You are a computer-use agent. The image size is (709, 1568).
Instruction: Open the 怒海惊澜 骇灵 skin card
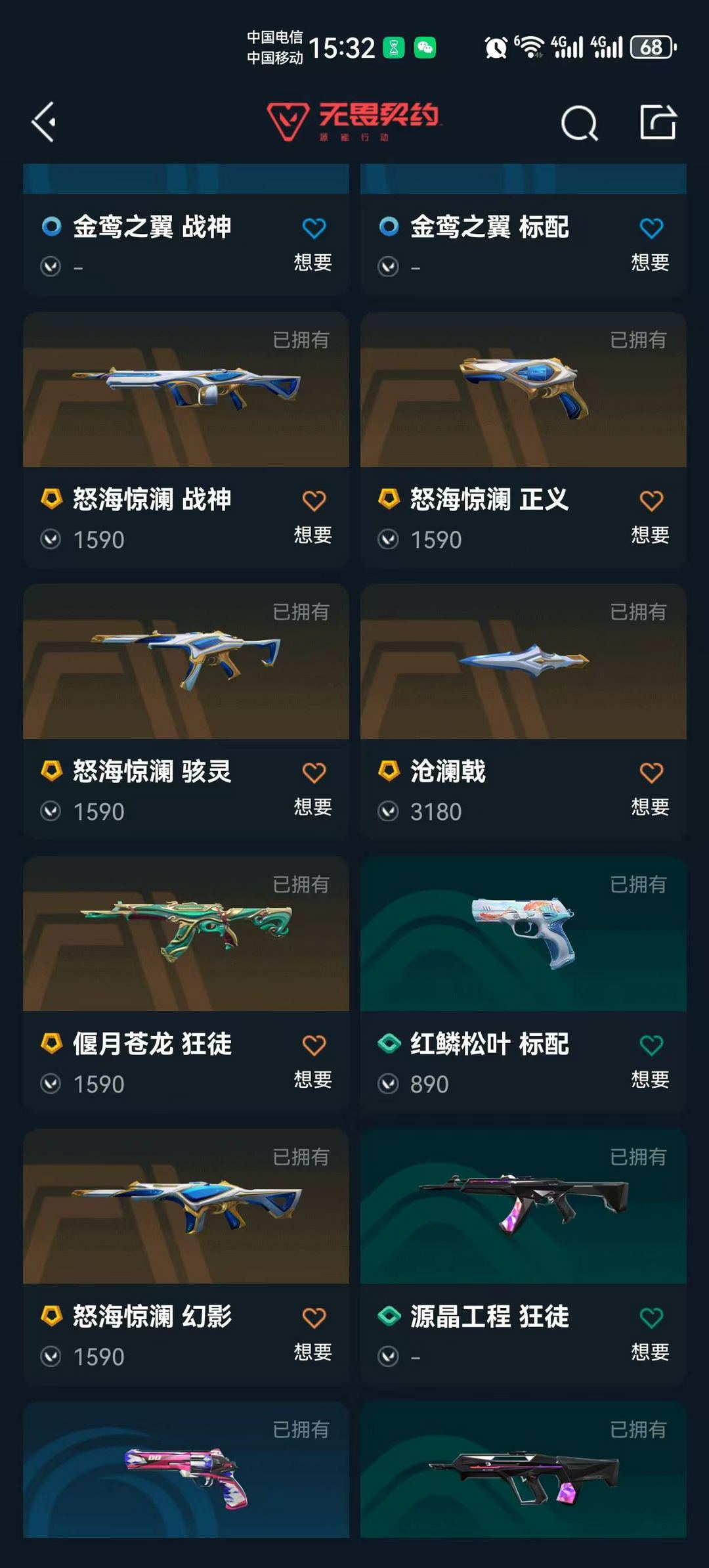pyautogui.click(x=186, y=662)
